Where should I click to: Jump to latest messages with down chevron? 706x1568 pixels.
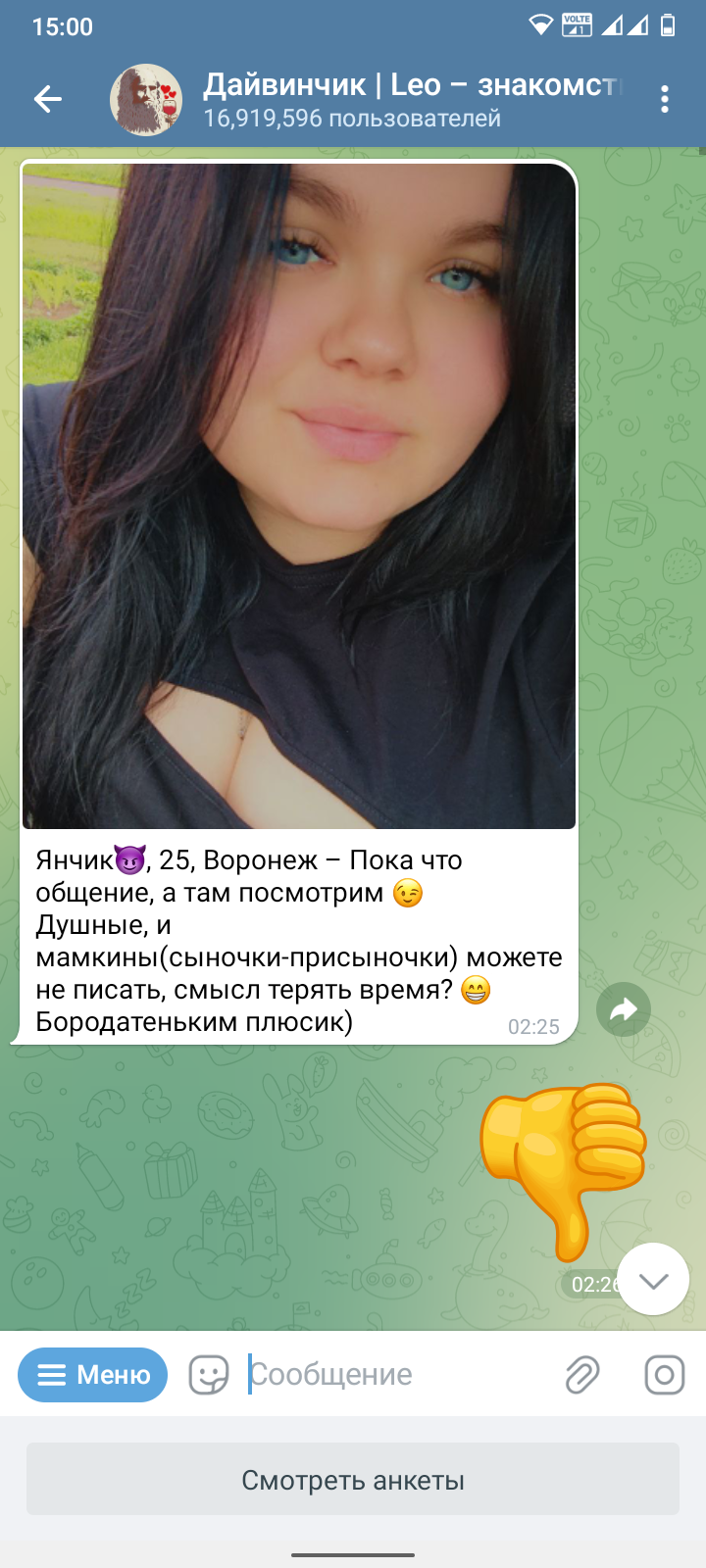(x=653, y=1279)
